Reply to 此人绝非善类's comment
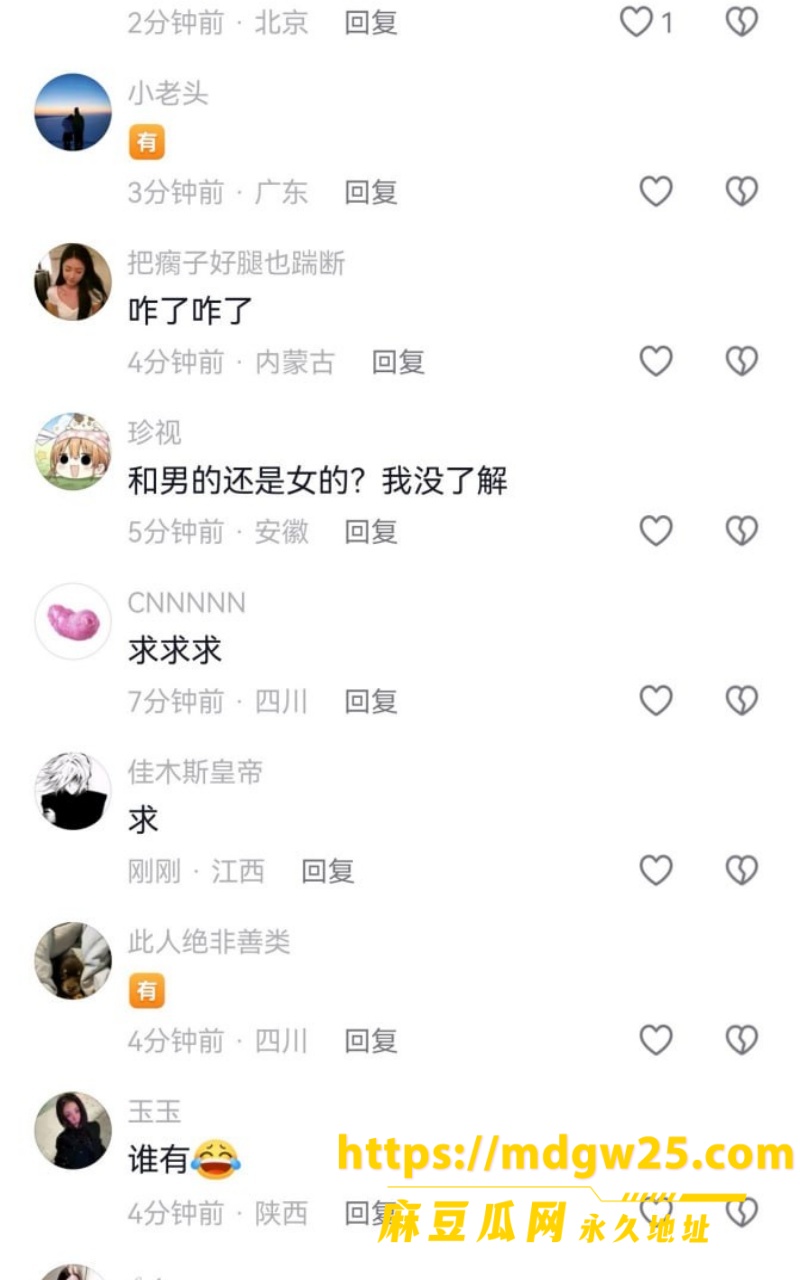The height and width of the screenshot is (1280, 800). pos(371,1042)
